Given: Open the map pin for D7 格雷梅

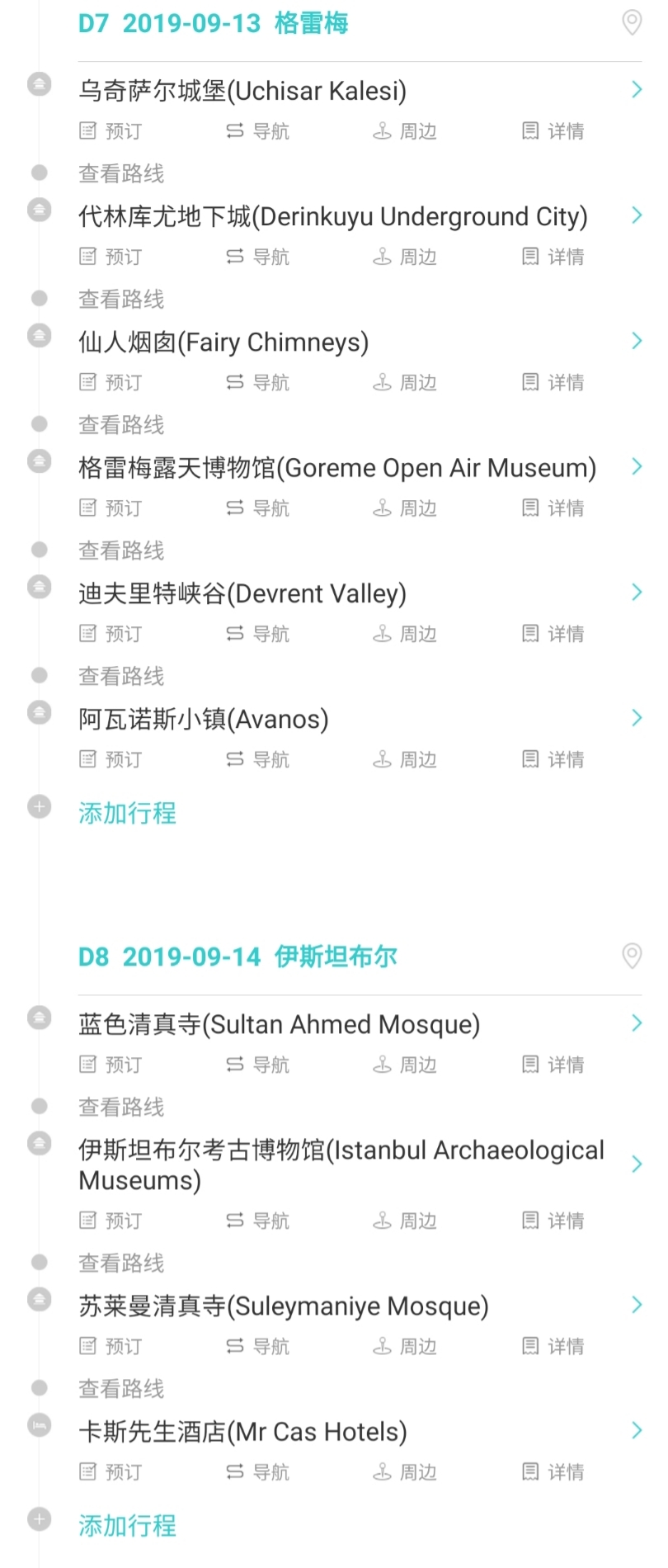Looking at the screenshot, I should tap(632, 22).
